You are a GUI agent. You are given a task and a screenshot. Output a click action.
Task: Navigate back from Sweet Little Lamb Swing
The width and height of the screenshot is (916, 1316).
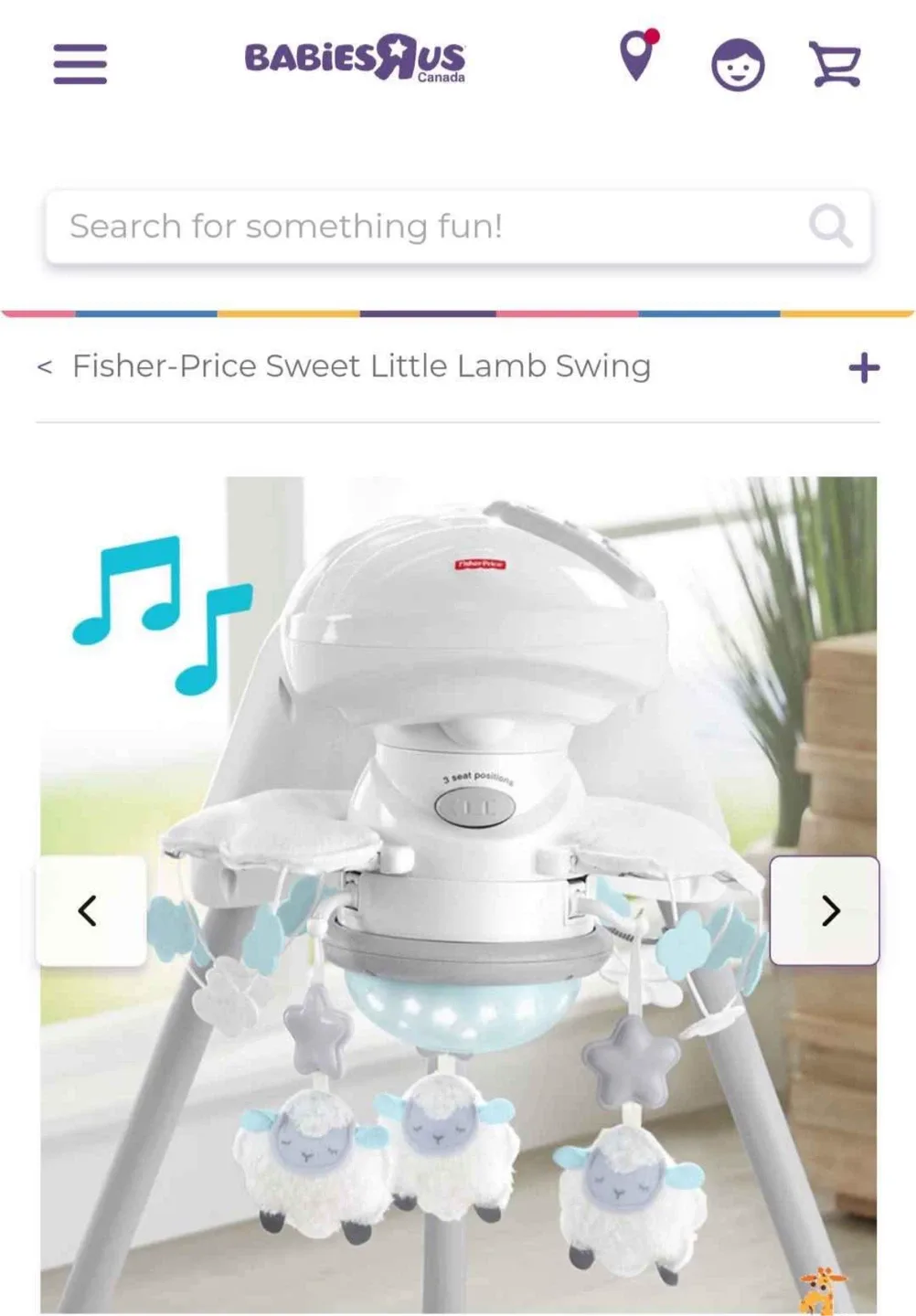click(x=46, y=366)
